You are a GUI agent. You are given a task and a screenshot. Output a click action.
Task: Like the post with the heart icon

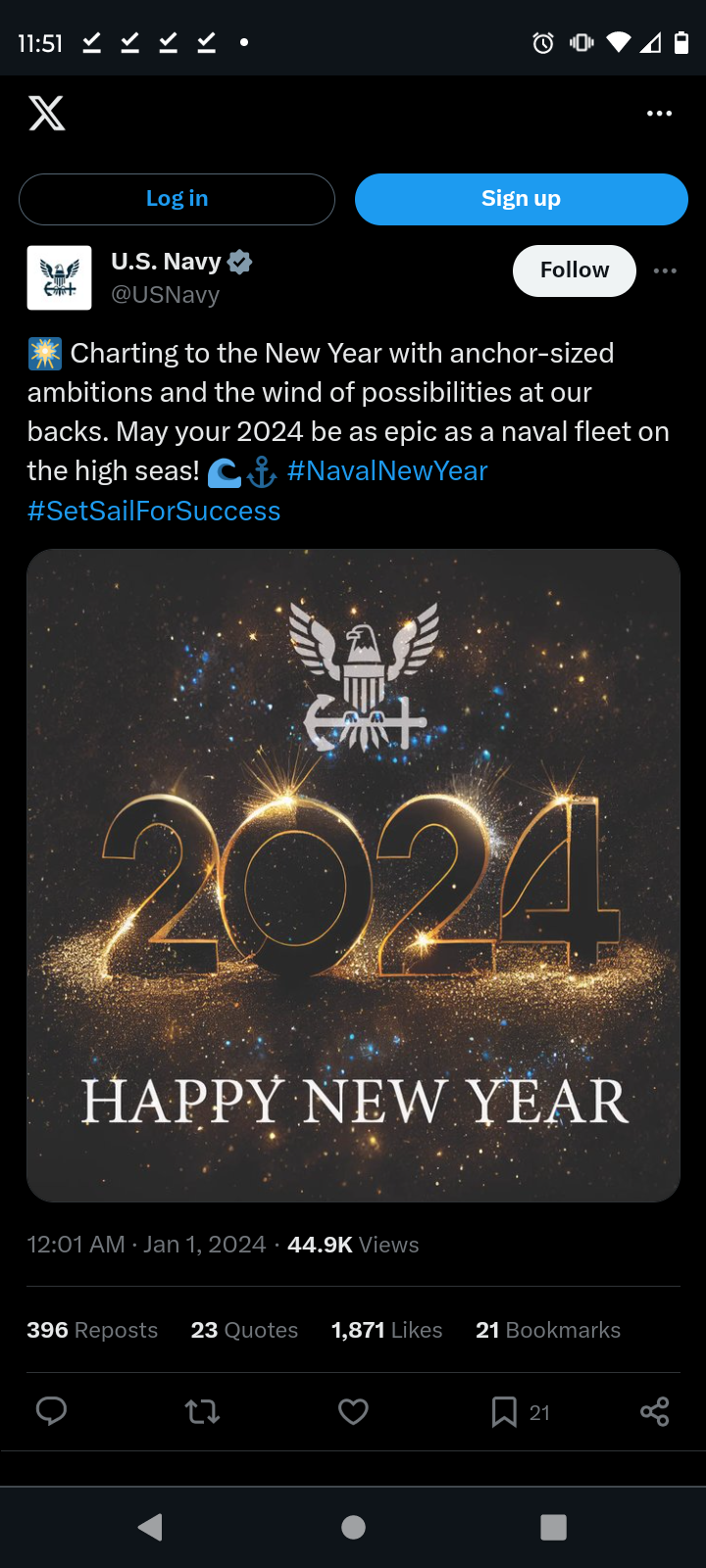353,1411
